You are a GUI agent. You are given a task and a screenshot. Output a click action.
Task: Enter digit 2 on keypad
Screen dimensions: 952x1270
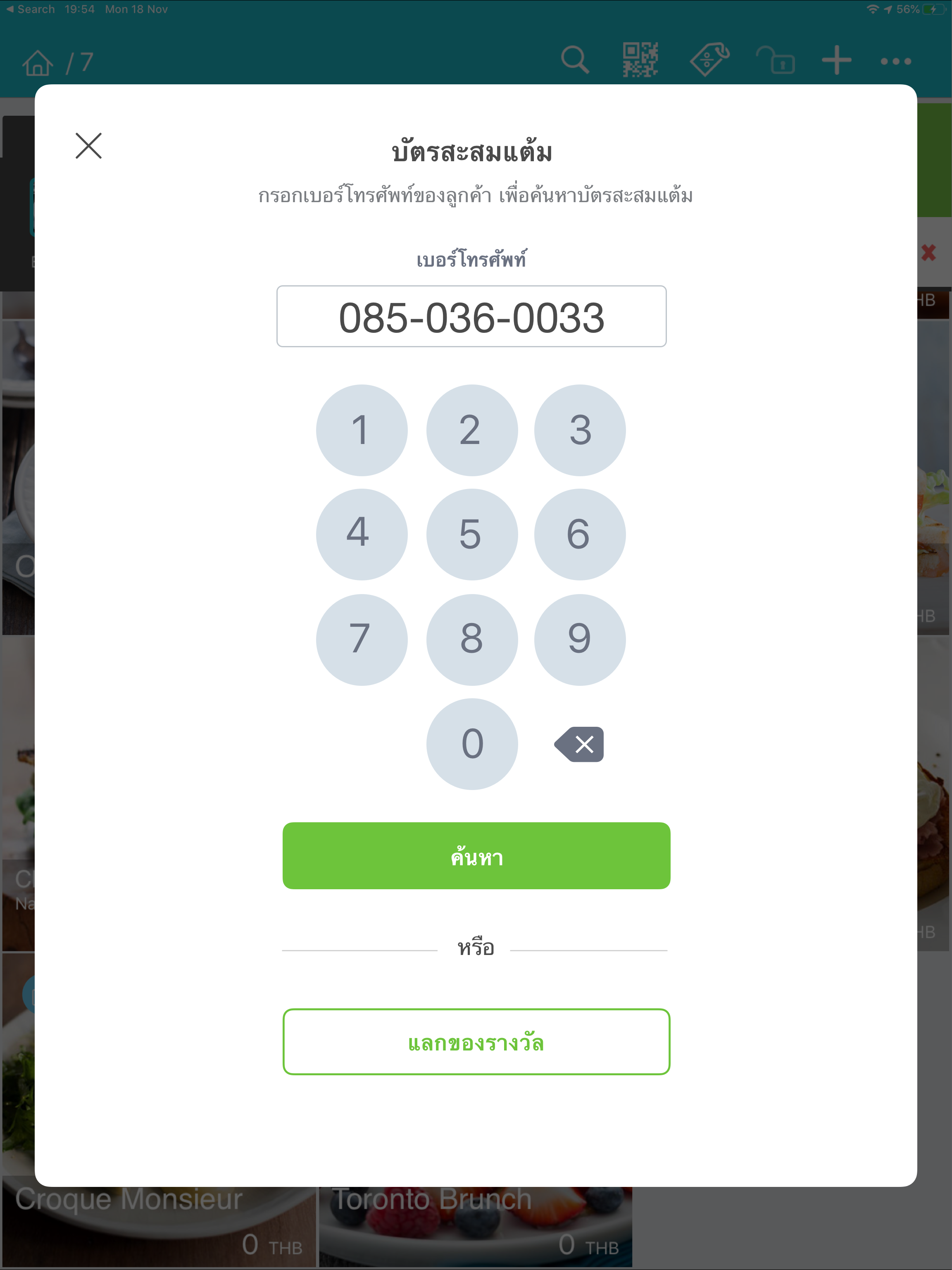pyautogui.click(x=471, y=430)
